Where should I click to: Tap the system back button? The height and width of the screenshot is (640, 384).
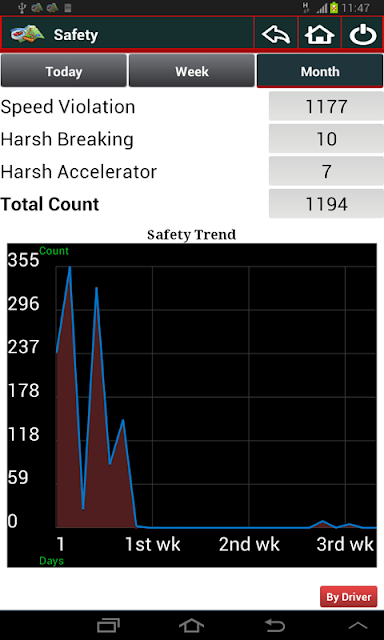(x=275, y=625)
